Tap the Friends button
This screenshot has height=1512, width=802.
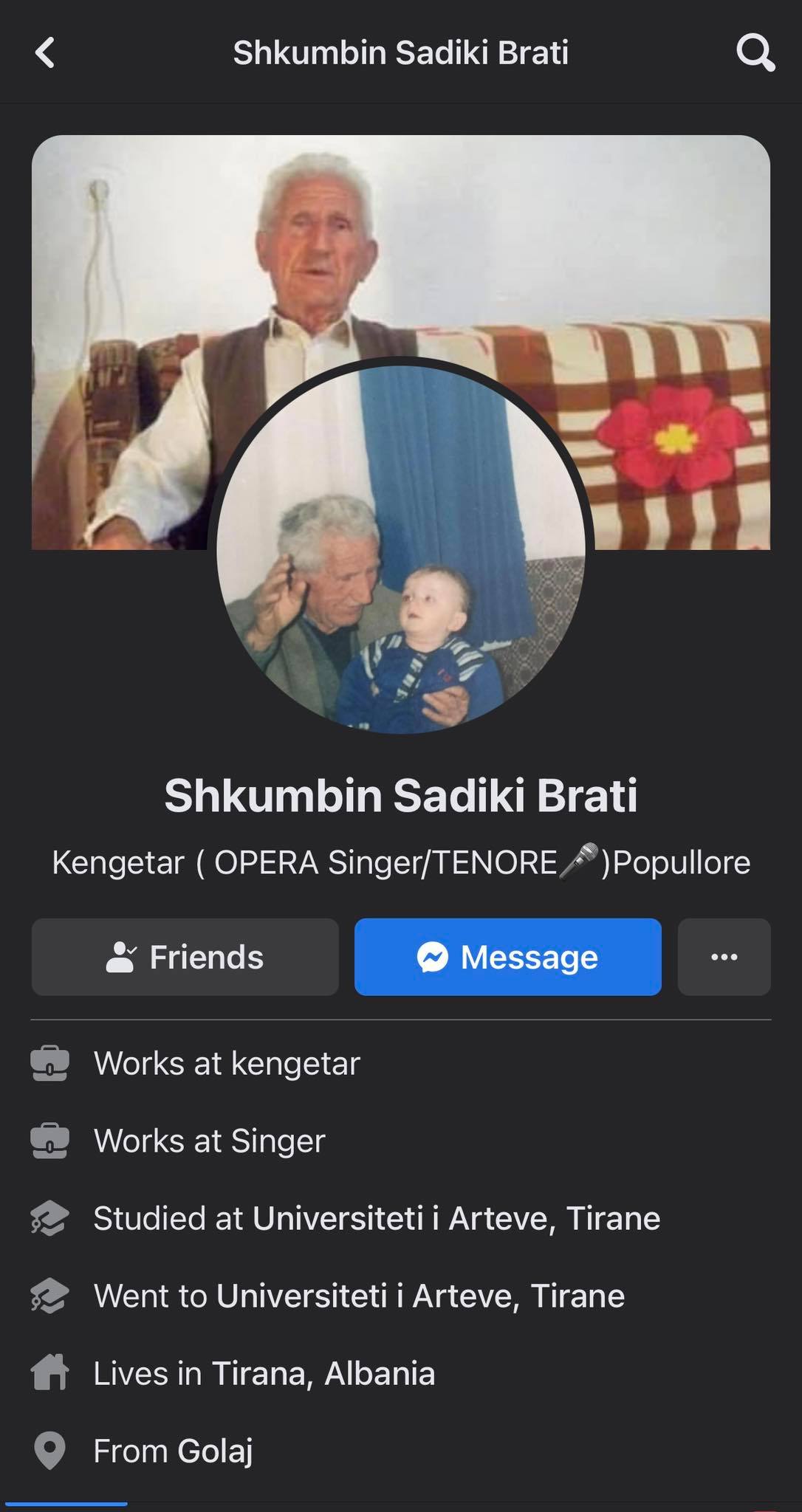185,957
